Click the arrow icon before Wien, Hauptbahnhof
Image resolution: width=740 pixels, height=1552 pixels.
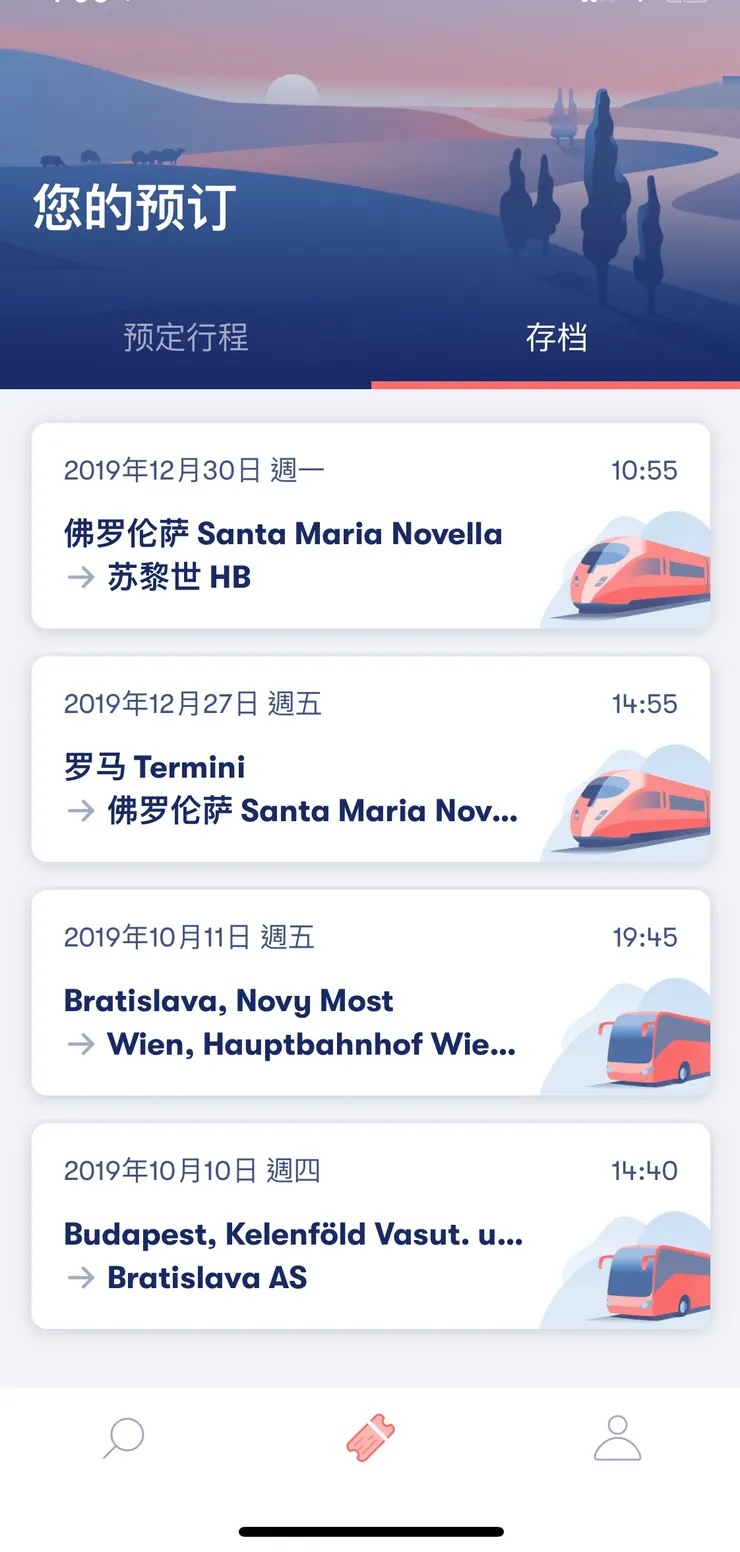(80, 1044)
